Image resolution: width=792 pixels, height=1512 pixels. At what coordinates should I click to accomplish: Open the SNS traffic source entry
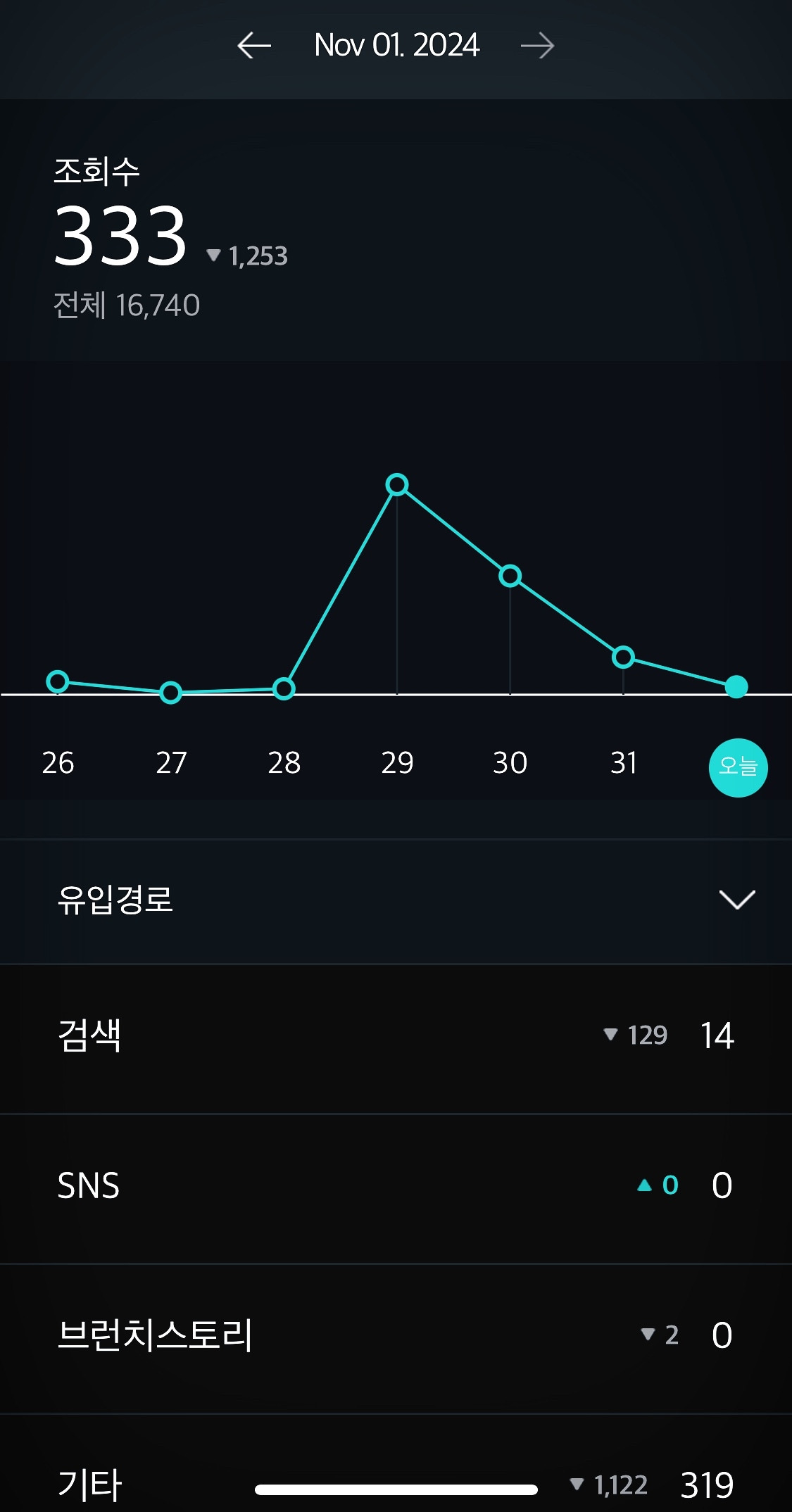click(x=396, y=1186)
